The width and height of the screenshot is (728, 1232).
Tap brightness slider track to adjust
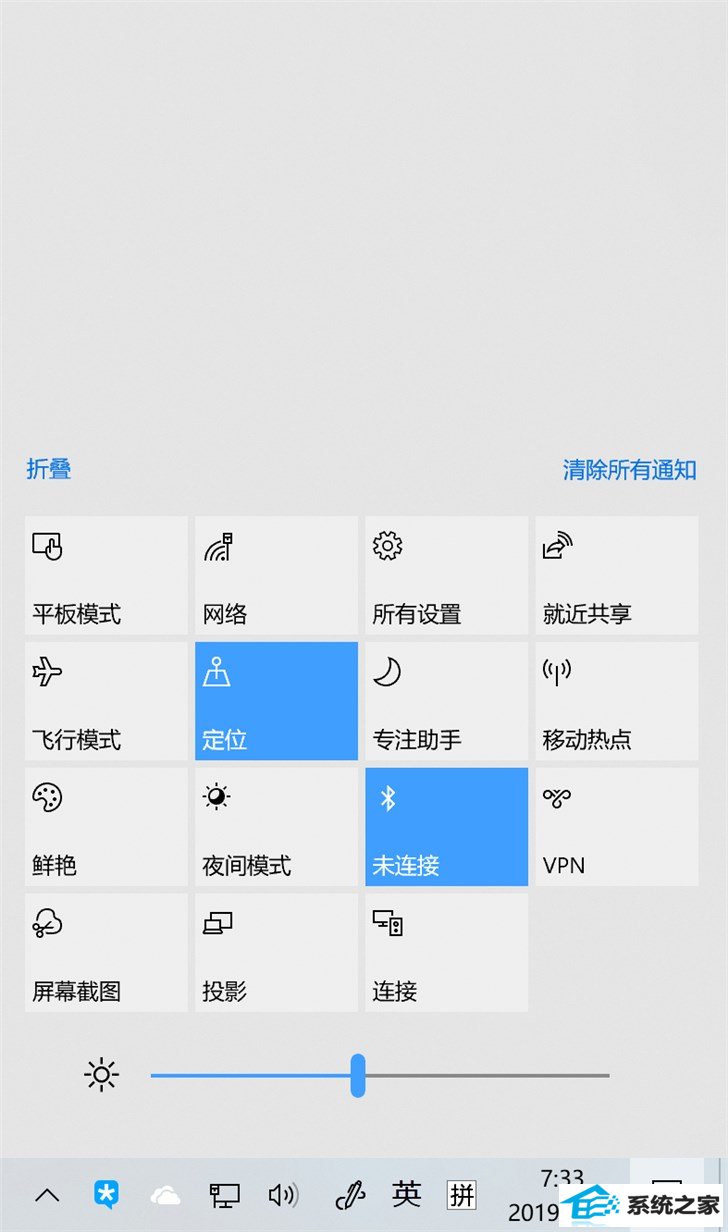[380, 1075]
